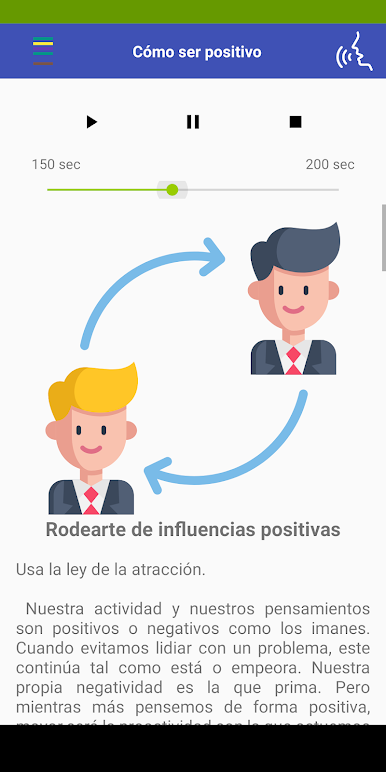Play the audio narration
This screenshot has width=386, height=772.
pyautogui.click(x=92, y=122)
